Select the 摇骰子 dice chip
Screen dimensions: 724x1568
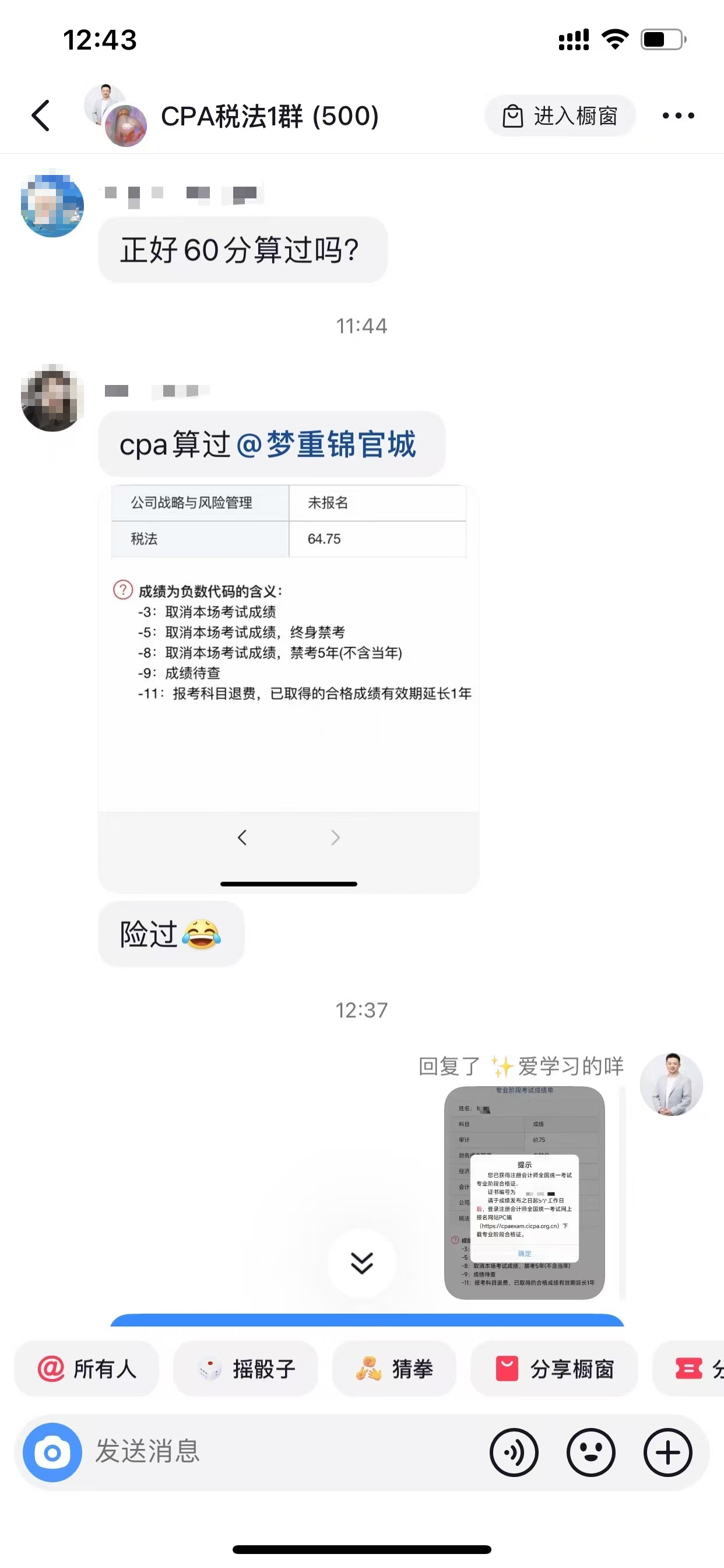coord(246,1369)
